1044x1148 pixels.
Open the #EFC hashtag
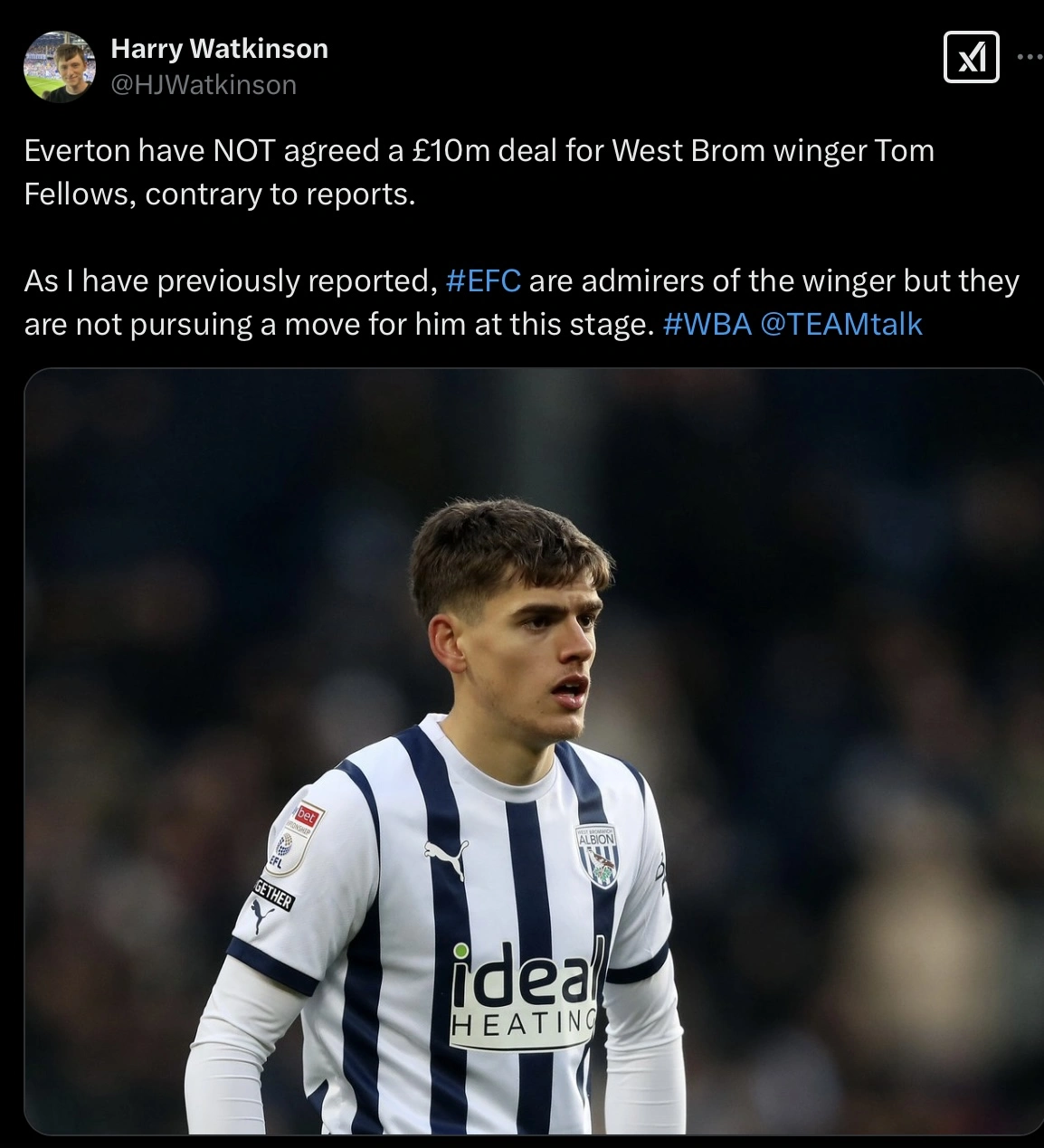click(483, 281)
